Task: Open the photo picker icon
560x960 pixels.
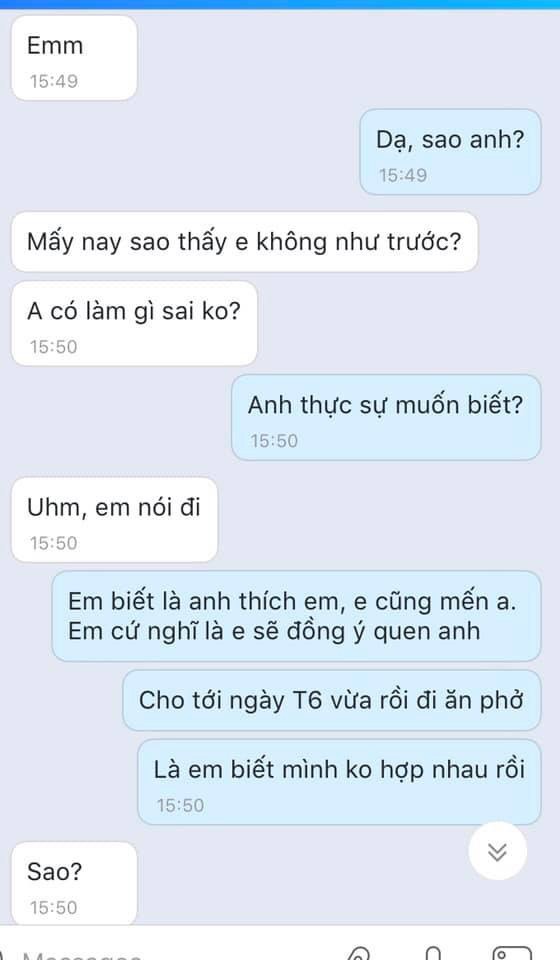Action: click(512, 953)
